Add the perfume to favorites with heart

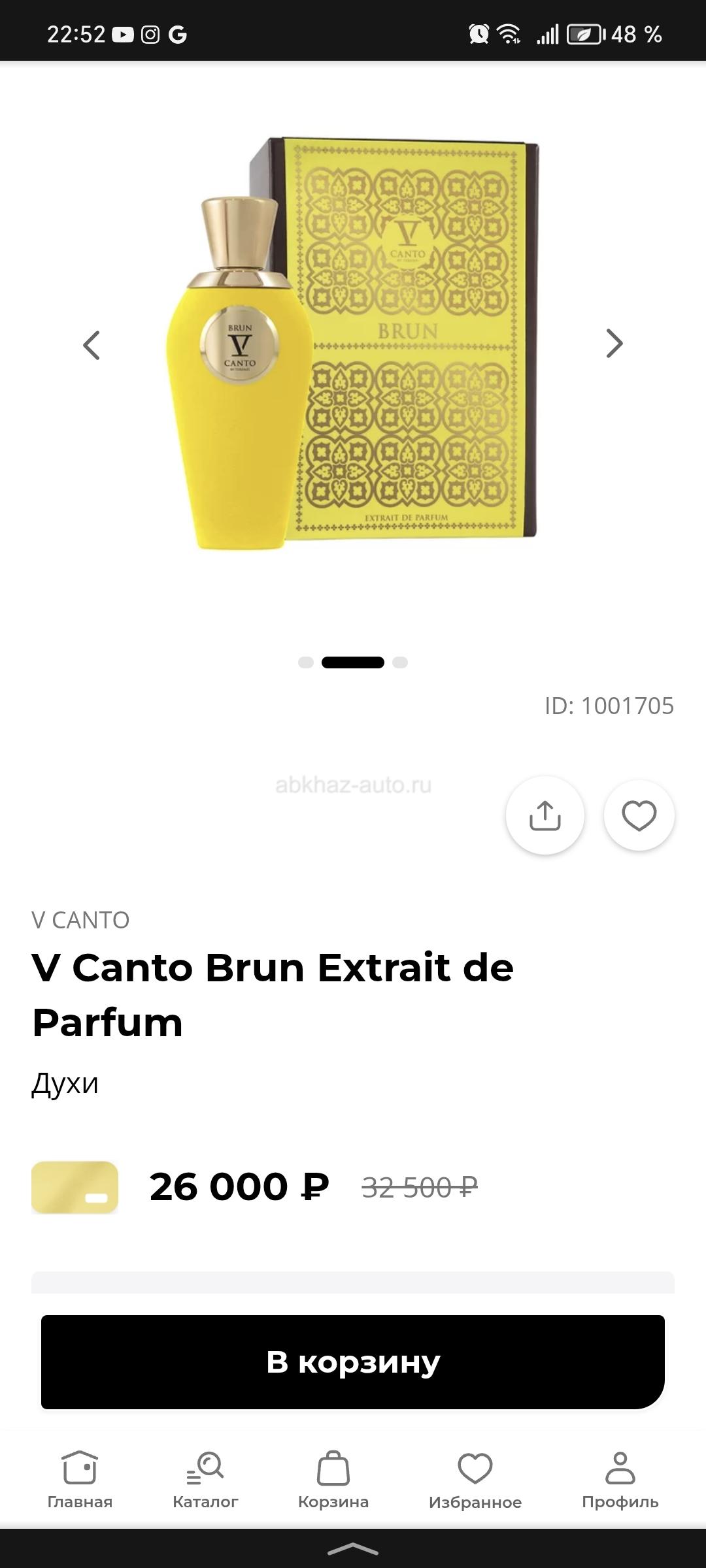tap(639, 815)
